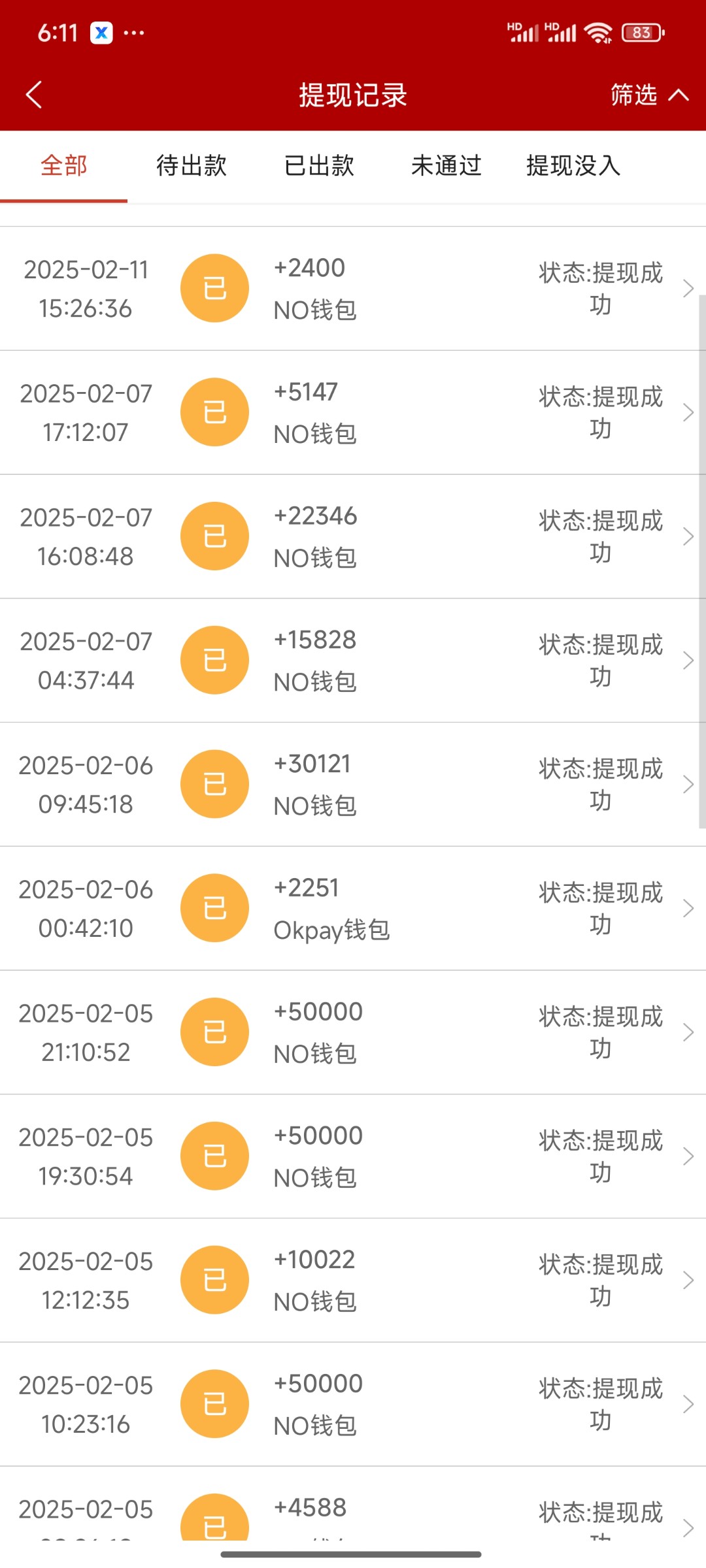The height and width of the screenshot is (1568, 706).
Task: Open the +22346 NO钱包 record
Action: click(353, 536)
